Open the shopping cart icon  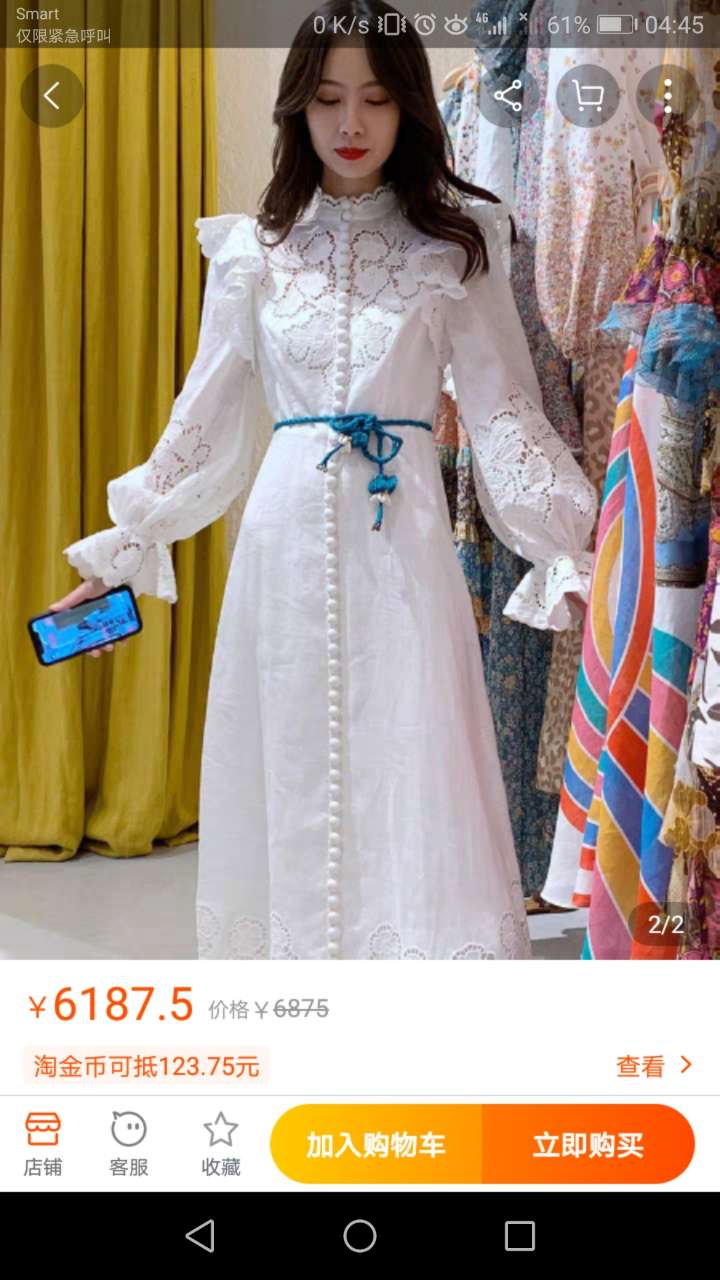(588, 96)
